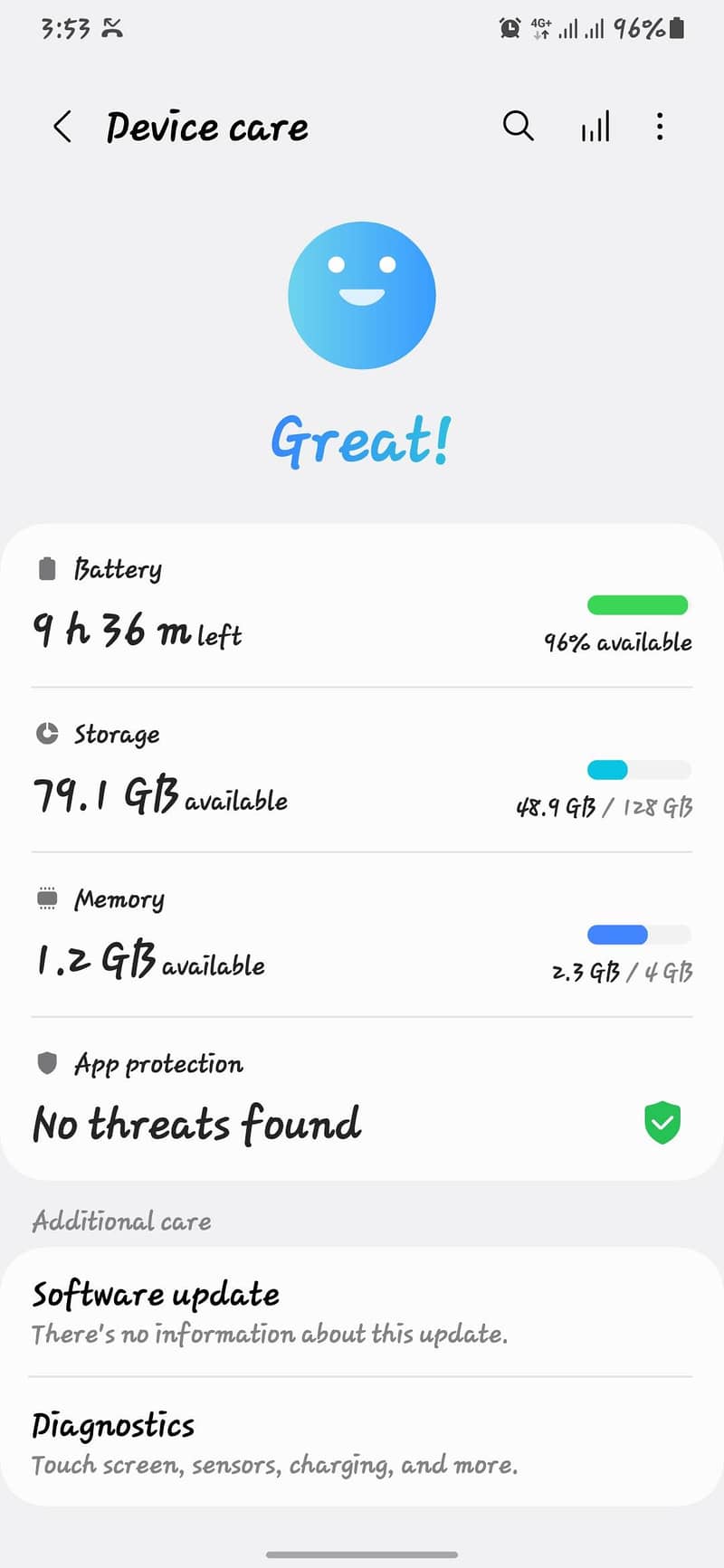
Task: Check App protection status
Action: coord(362,1099)
